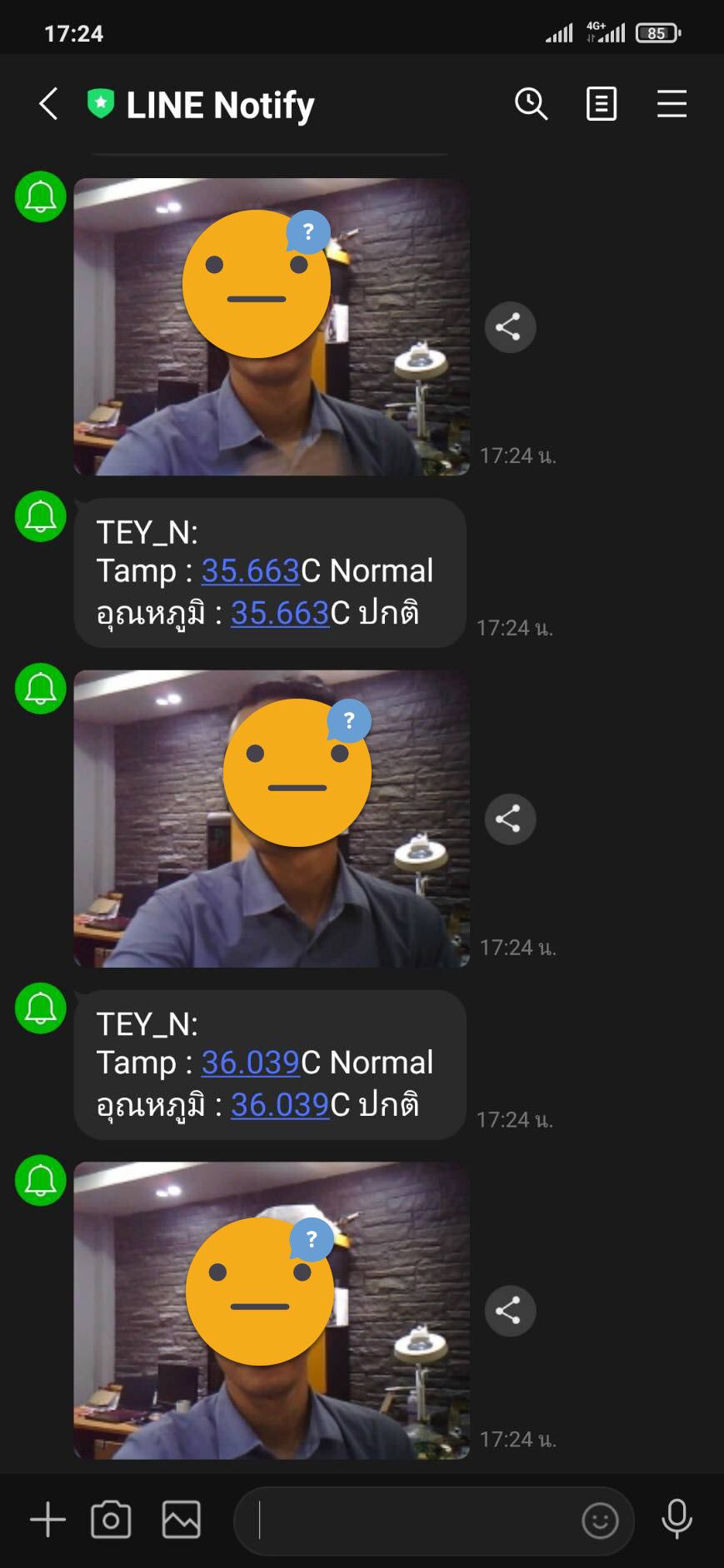724x1568 pixels.
Task: Open the chat menu hamburger icon
Action: [672, 104]
